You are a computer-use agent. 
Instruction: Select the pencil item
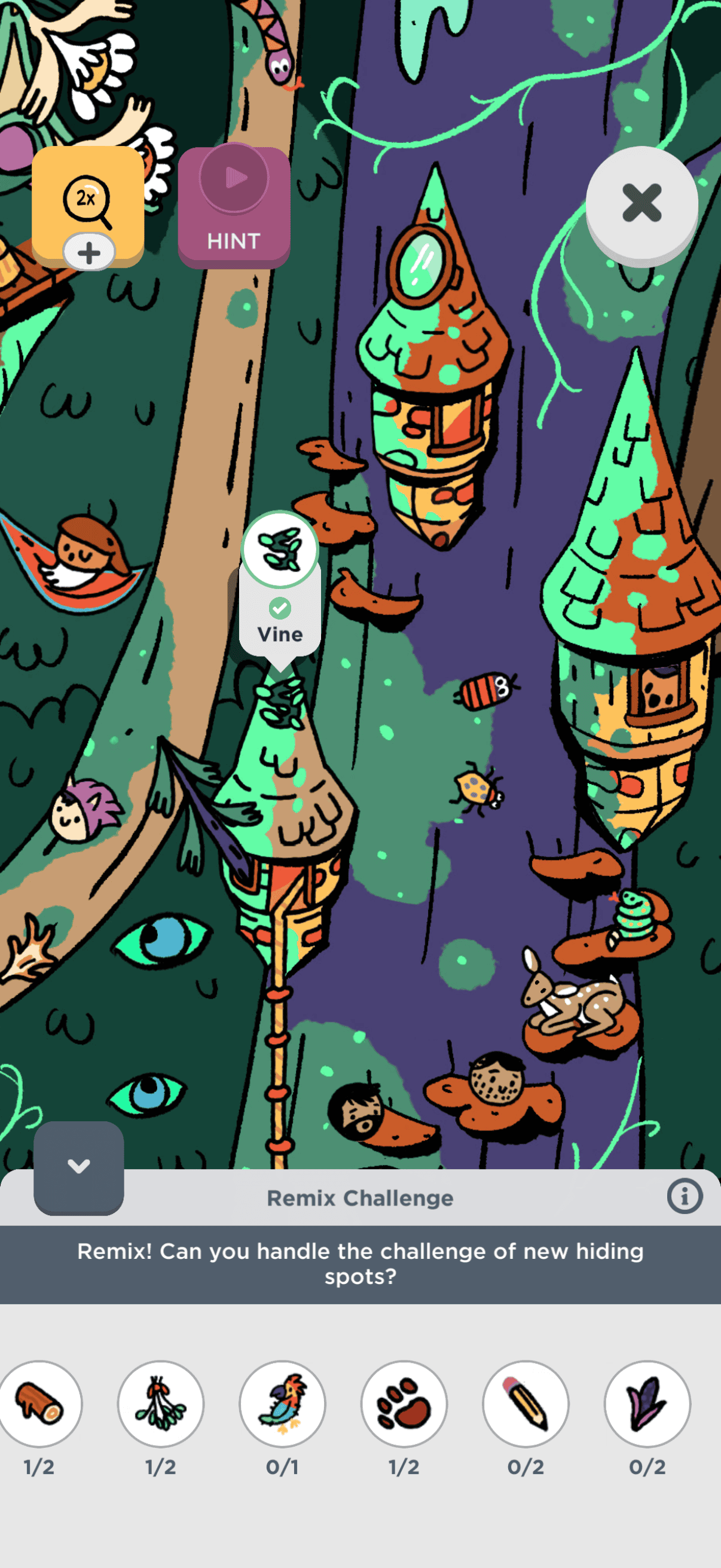[x=526, y=1402]
